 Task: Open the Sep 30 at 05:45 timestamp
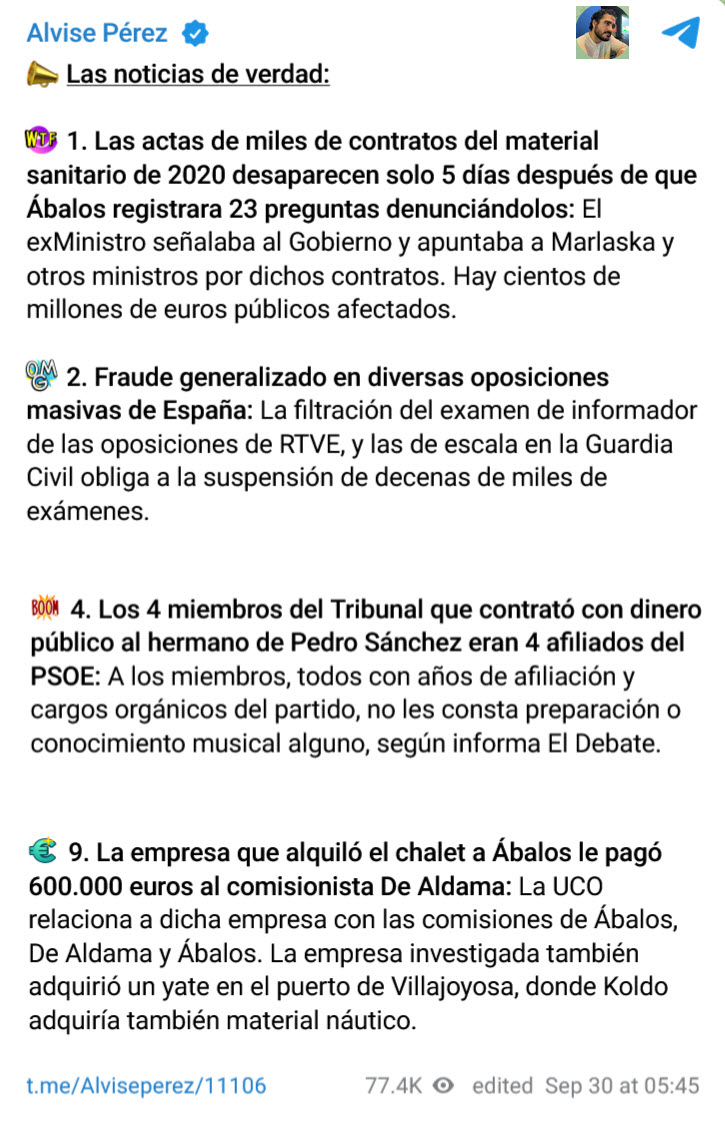coord(622,1085)
